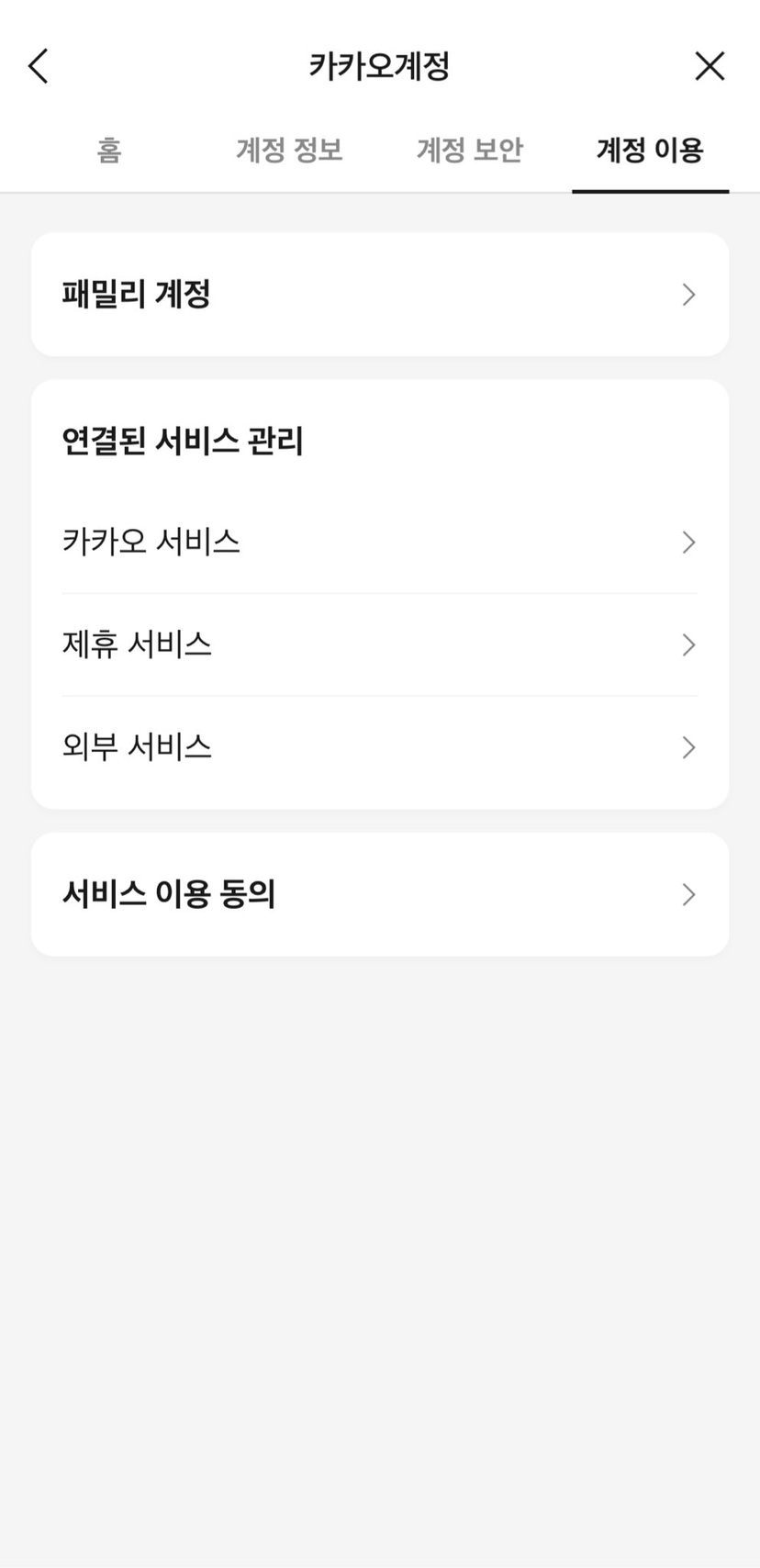View 외부 서비스 connections
This screenshot has width=760, height=1568.
pyautogui.click(x=380, y=747)
